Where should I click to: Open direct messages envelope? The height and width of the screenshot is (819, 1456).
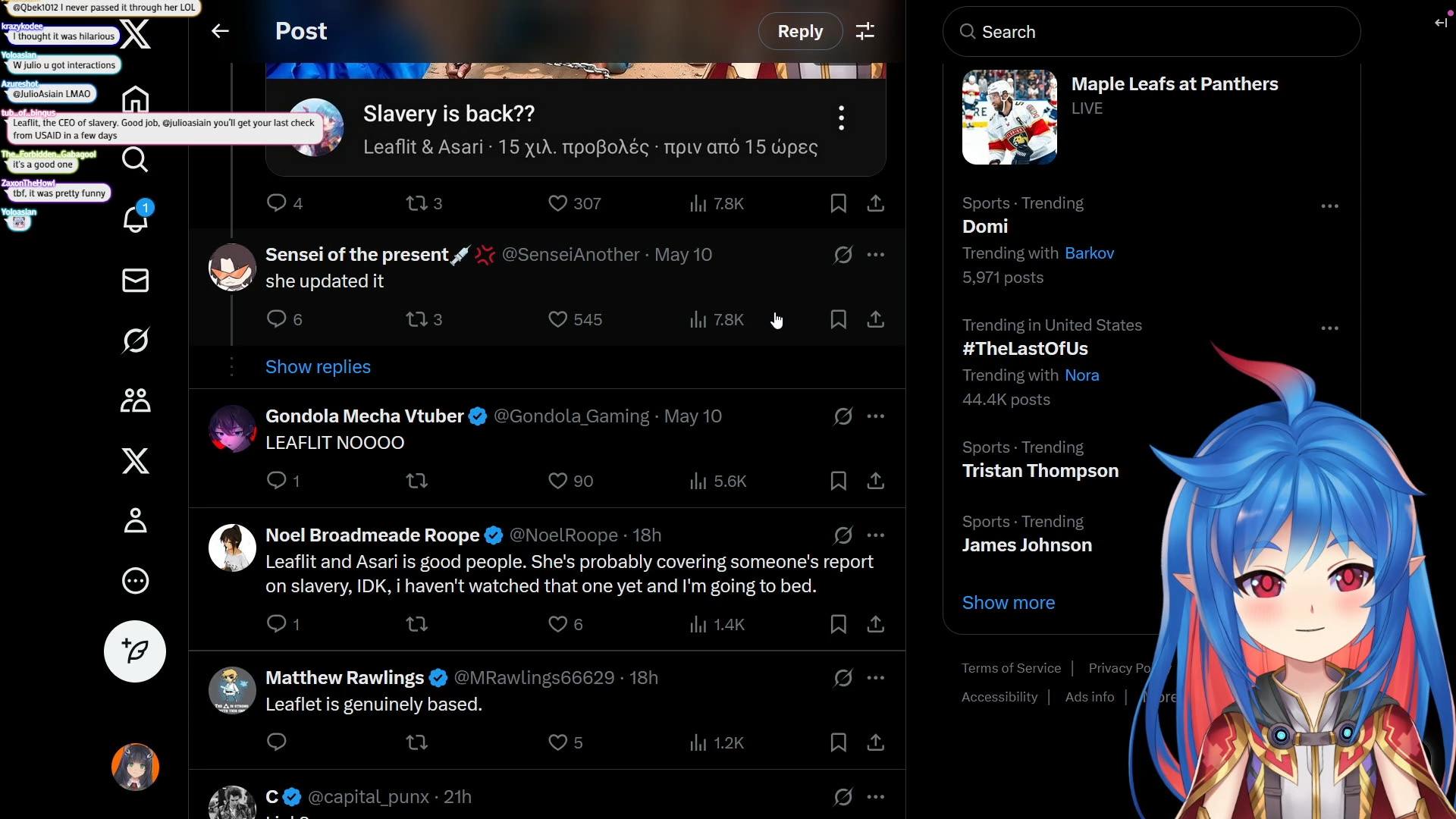pos(135,281)
